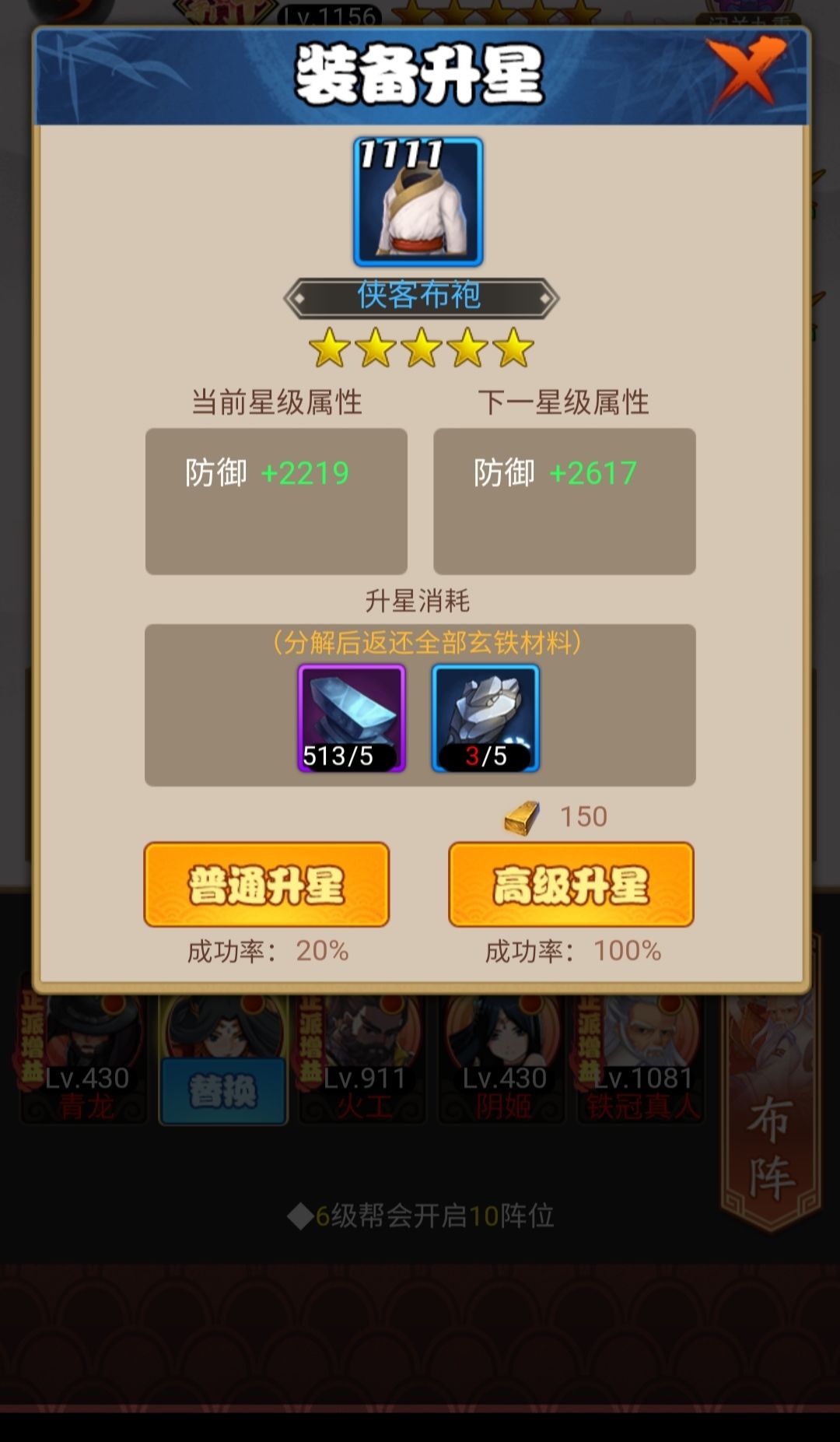Click the right arrow beside 侠客布袍 name
This screenshot has width=840, height=1442.
click(543, 296)
